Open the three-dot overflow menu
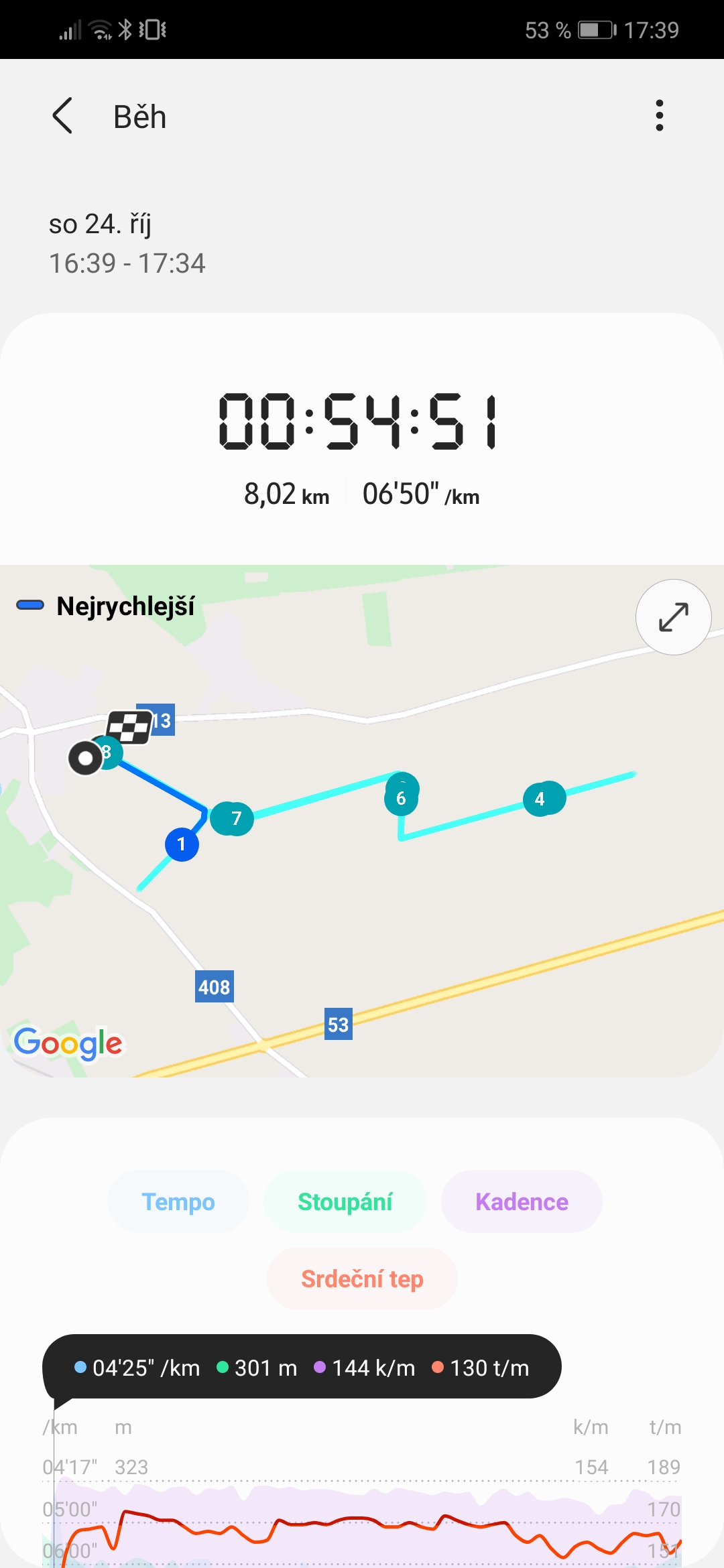This screenshot has height=1568, width=724. pyautogui.click(x=660, y=115)
